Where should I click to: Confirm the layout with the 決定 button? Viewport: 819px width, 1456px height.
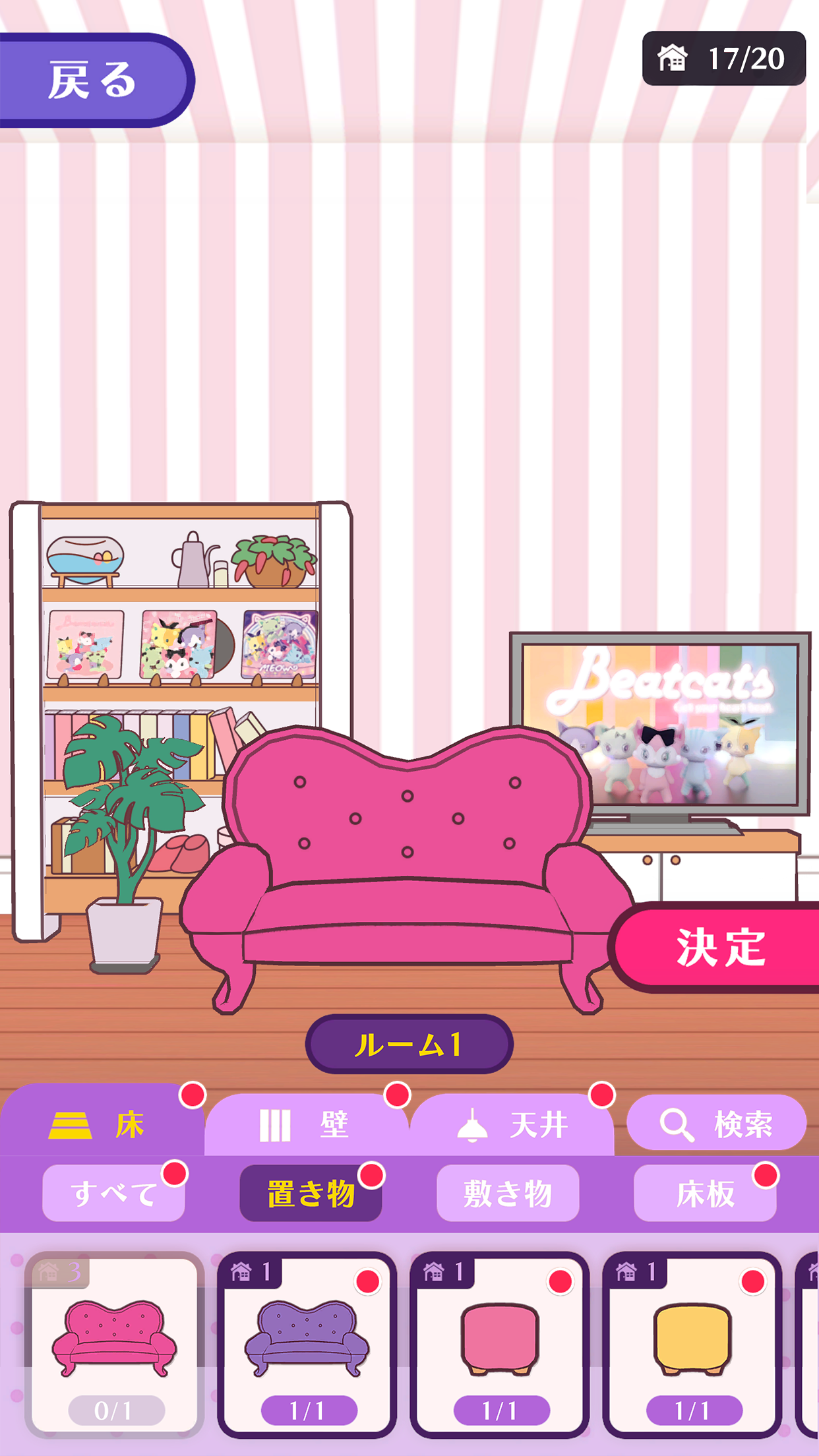coord(720,948)
